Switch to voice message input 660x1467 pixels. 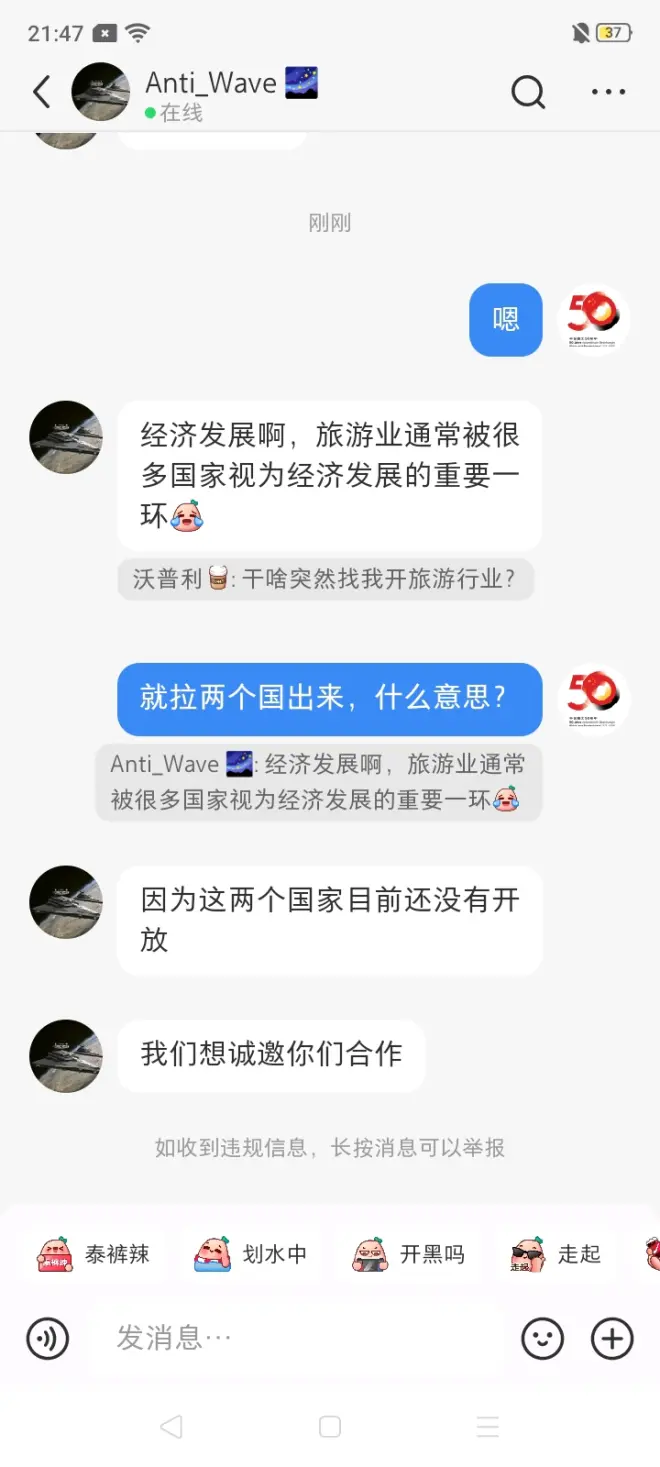tap(48, 1338)
